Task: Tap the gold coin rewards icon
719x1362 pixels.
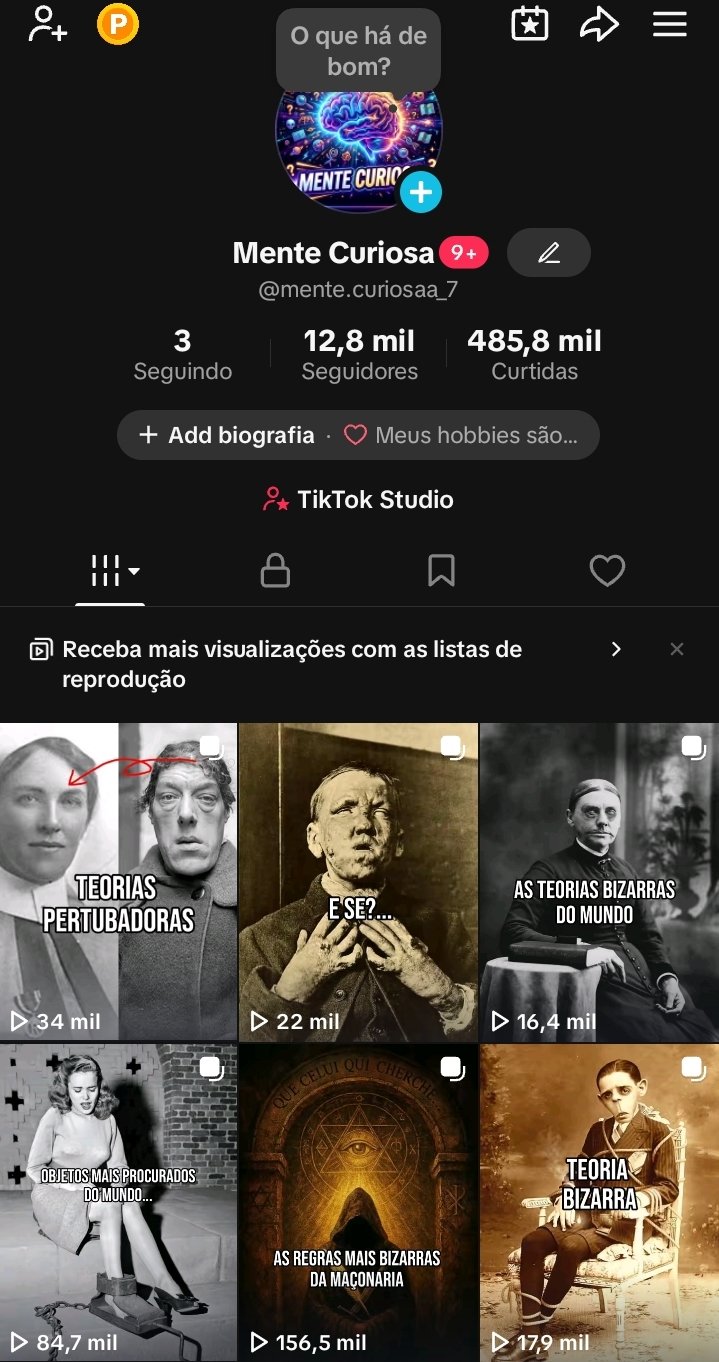Action: tap(118, 24)
